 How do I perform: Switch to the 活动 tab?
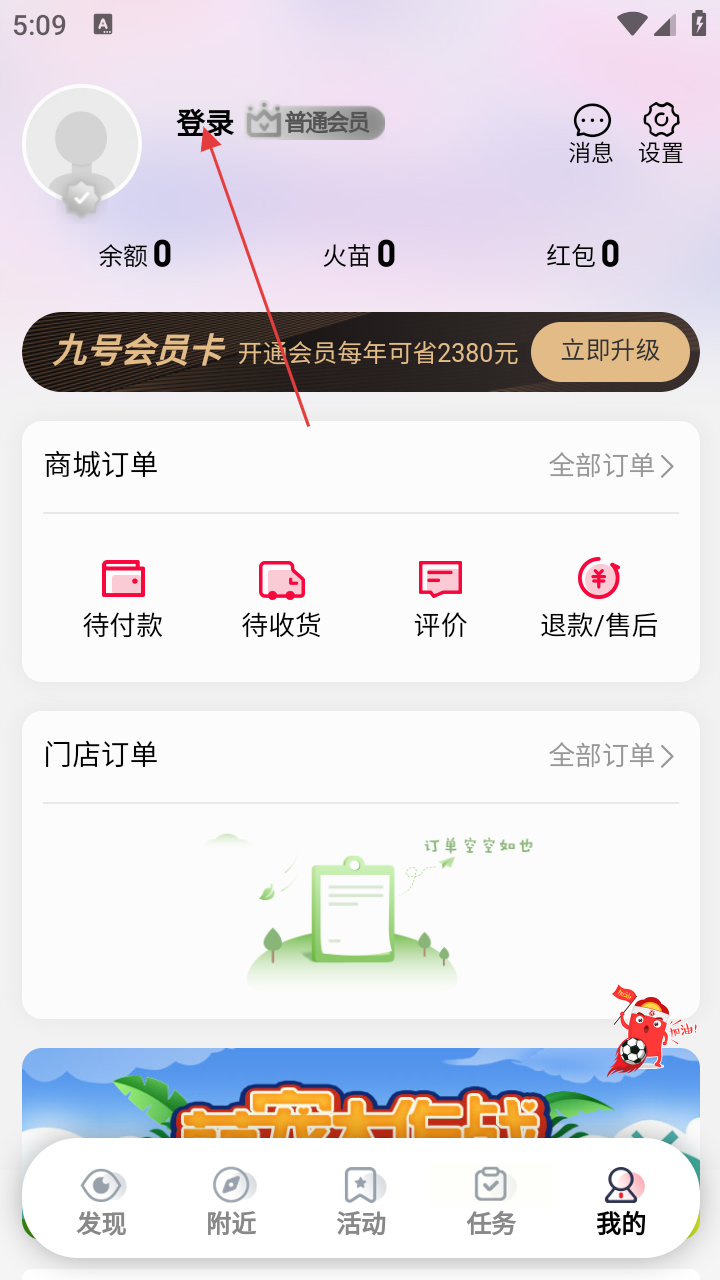[361, 1201]
